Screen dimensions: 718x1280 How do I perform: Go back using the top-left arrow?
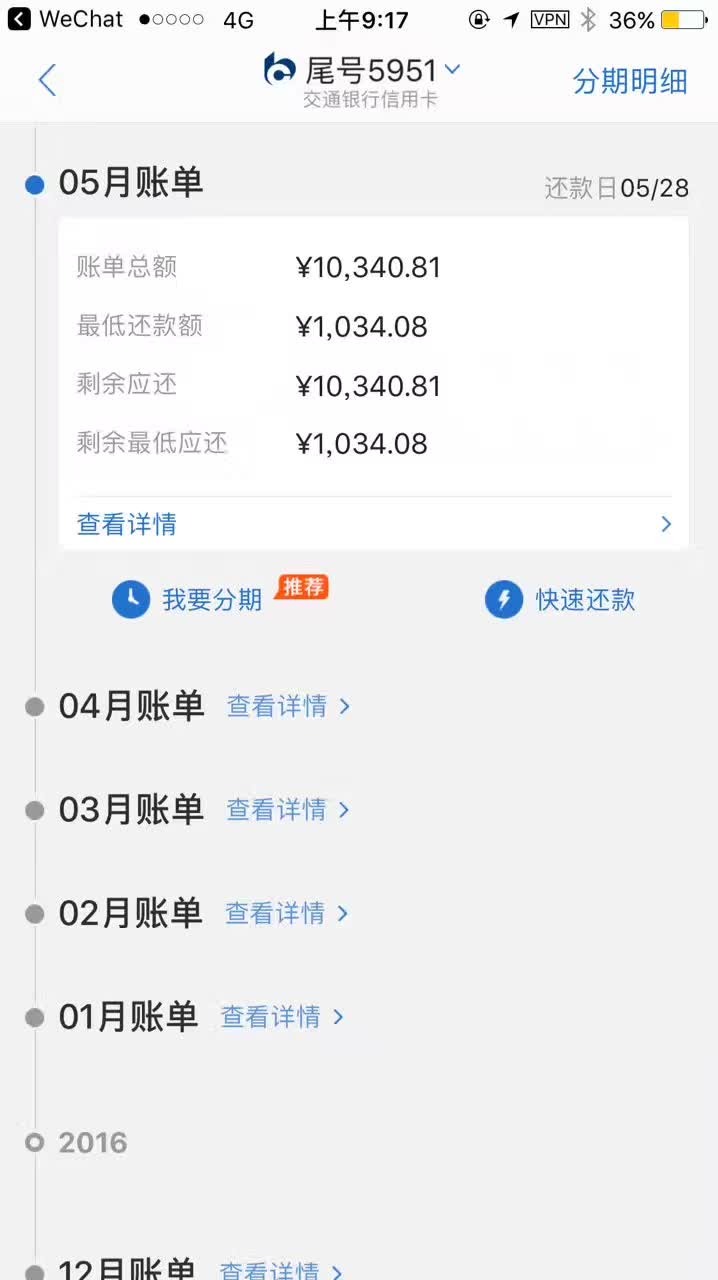click(47, 80)
